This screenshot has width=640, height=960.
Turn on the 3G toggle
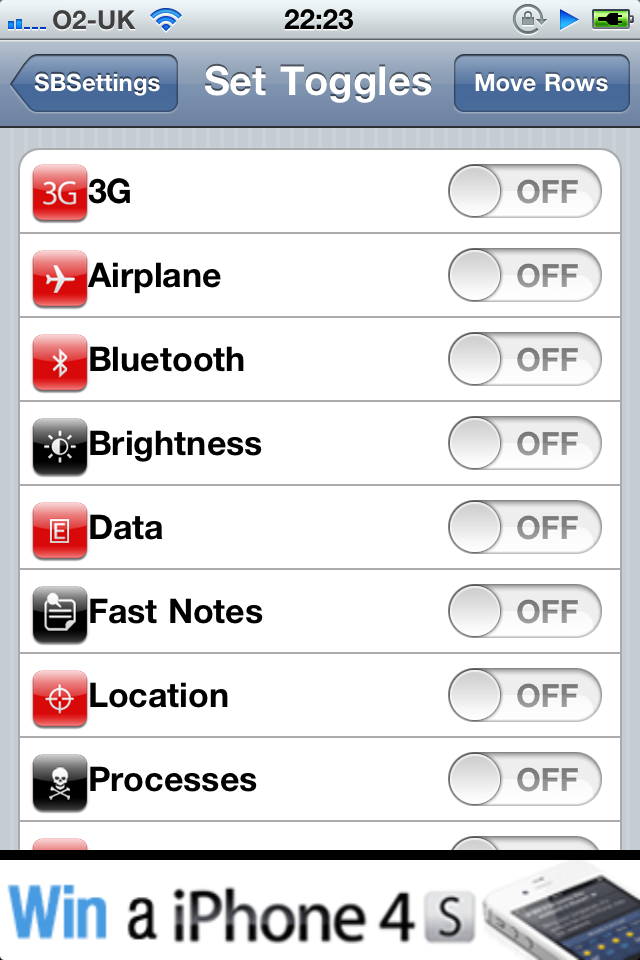tap(525, 192)
